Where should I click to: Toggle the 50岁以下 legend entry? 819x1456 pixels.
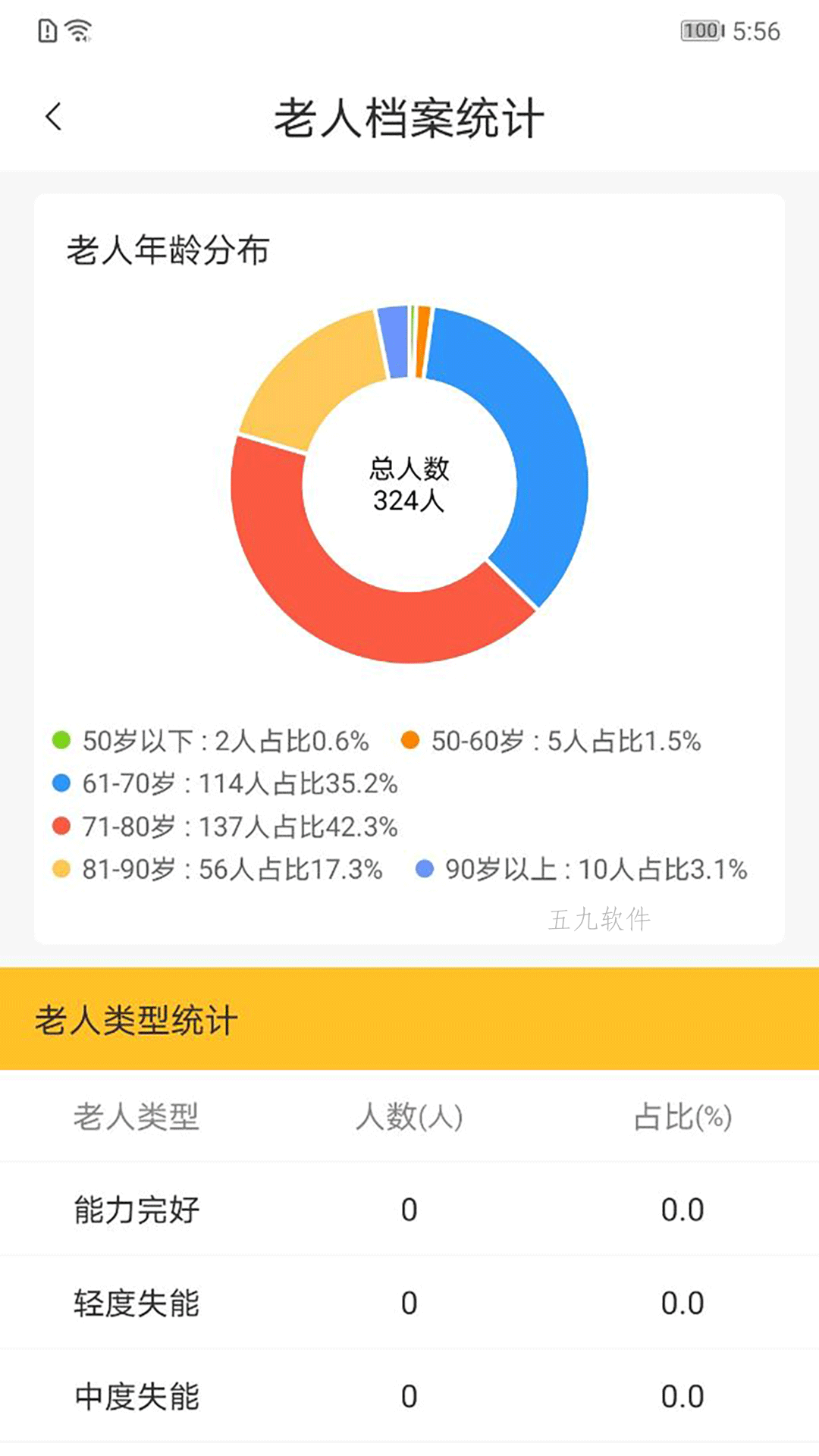(x=210, y=741)
